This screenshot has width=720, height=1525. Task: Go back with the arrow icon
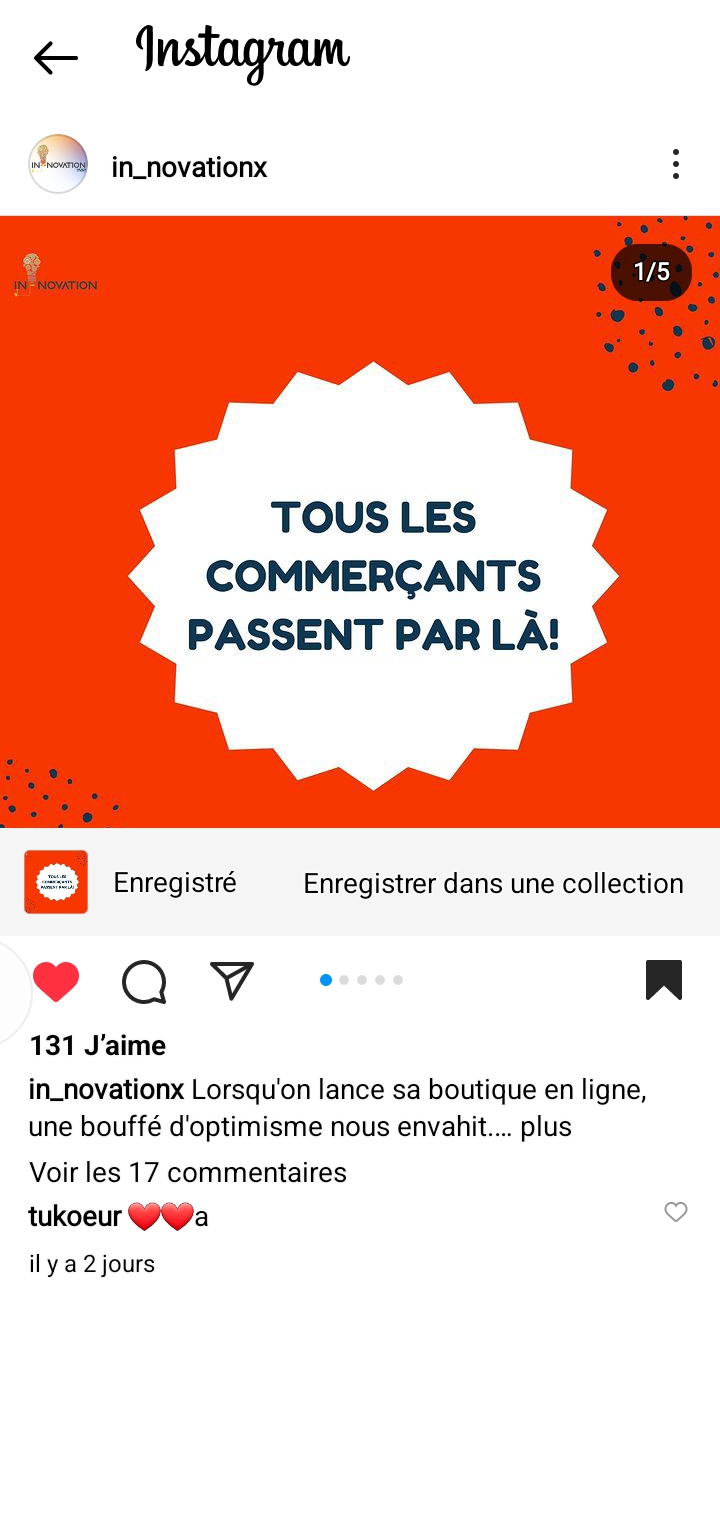[55, 59]
